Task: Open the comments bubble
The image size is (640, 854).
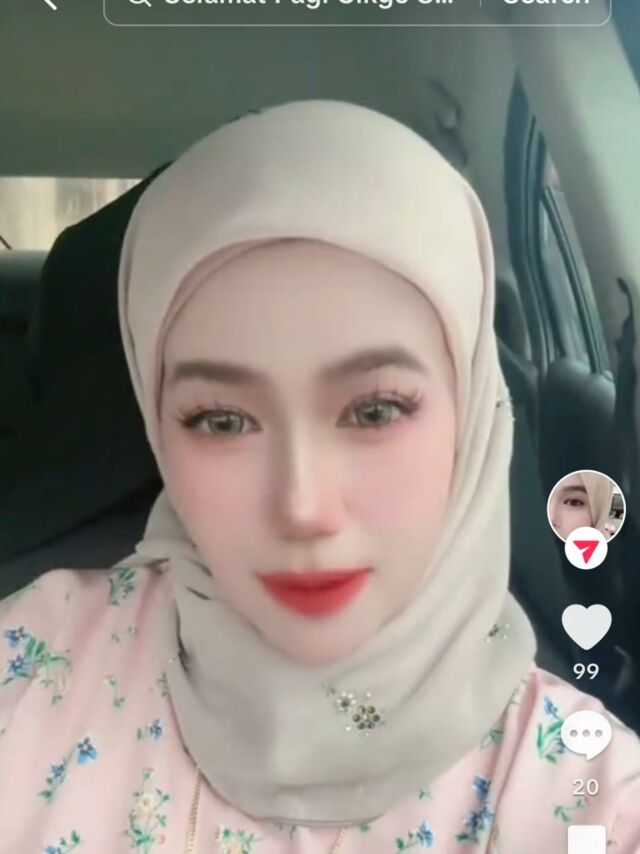Action: [x=586, y=735]
